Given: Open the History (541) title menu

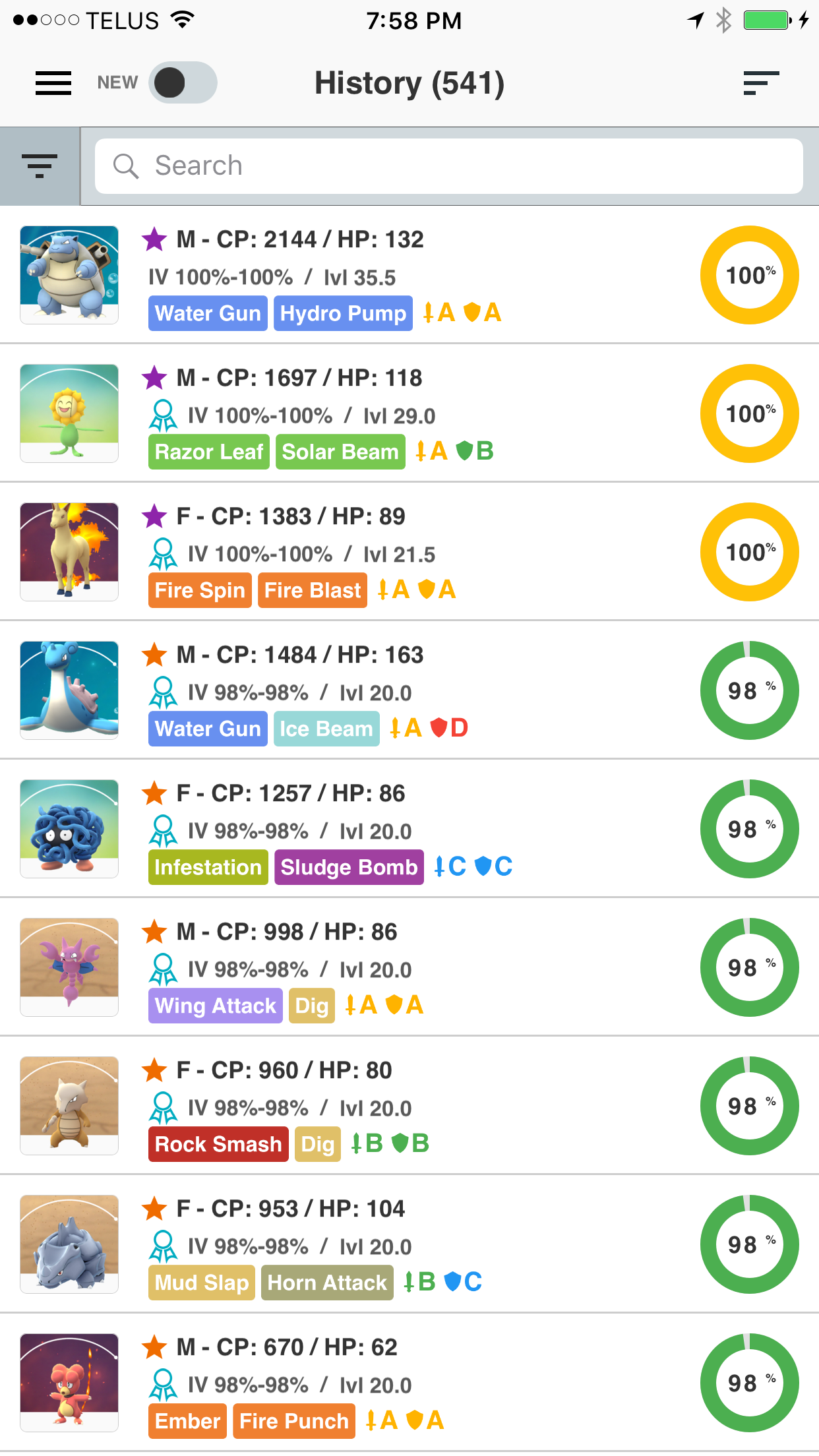Looking at the screenshot, I should pos(409,82).
